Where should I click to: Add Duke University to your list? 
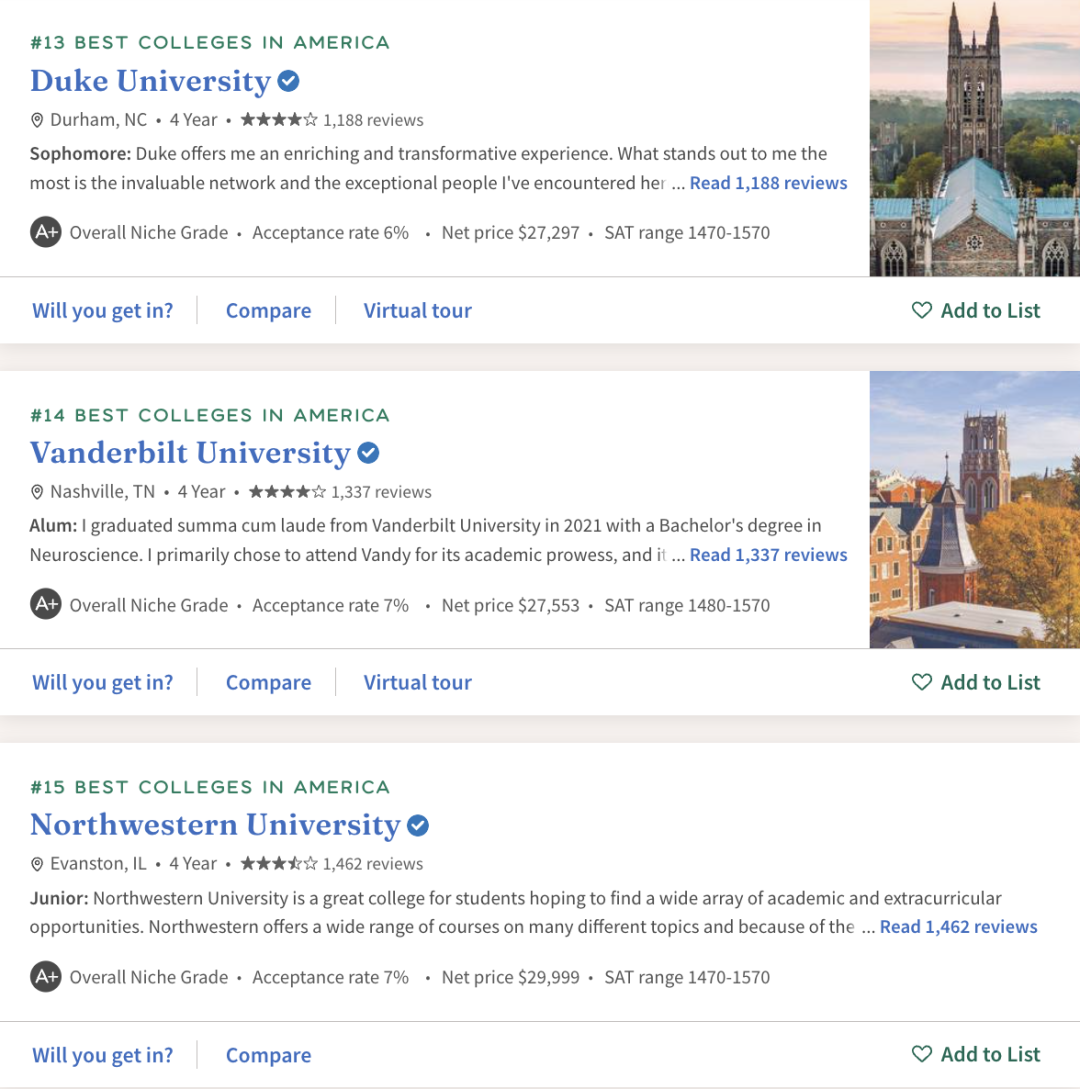coord(976,311)
